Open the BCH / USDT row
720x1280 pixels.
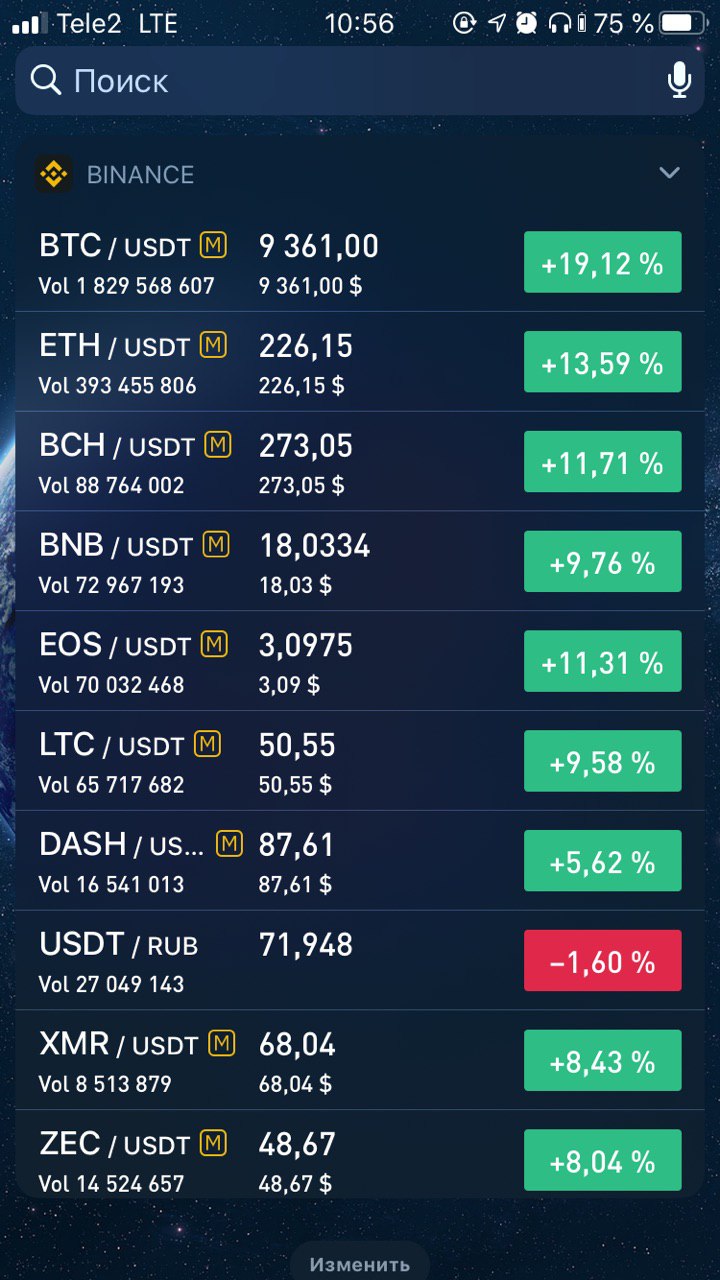[360, 462]
